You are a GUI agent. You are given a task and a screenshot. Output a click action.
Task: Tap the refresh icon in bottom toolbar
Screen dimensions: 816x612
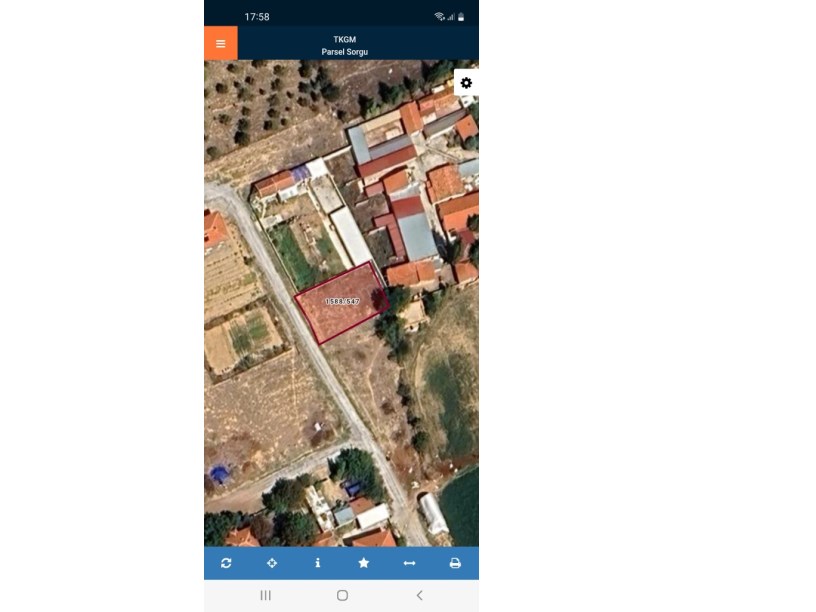tap(226, 563)
